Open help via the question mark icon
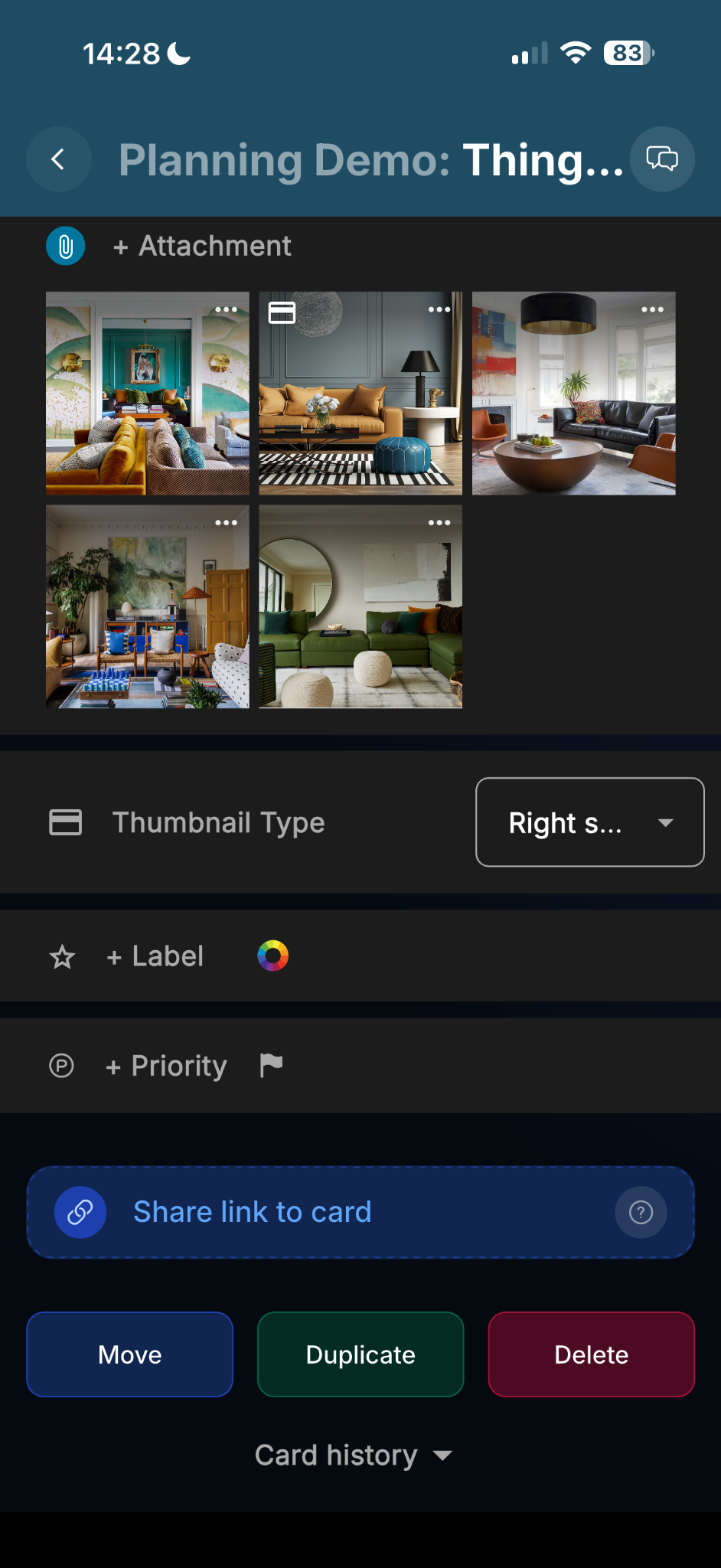 [x=641, y=1212]
